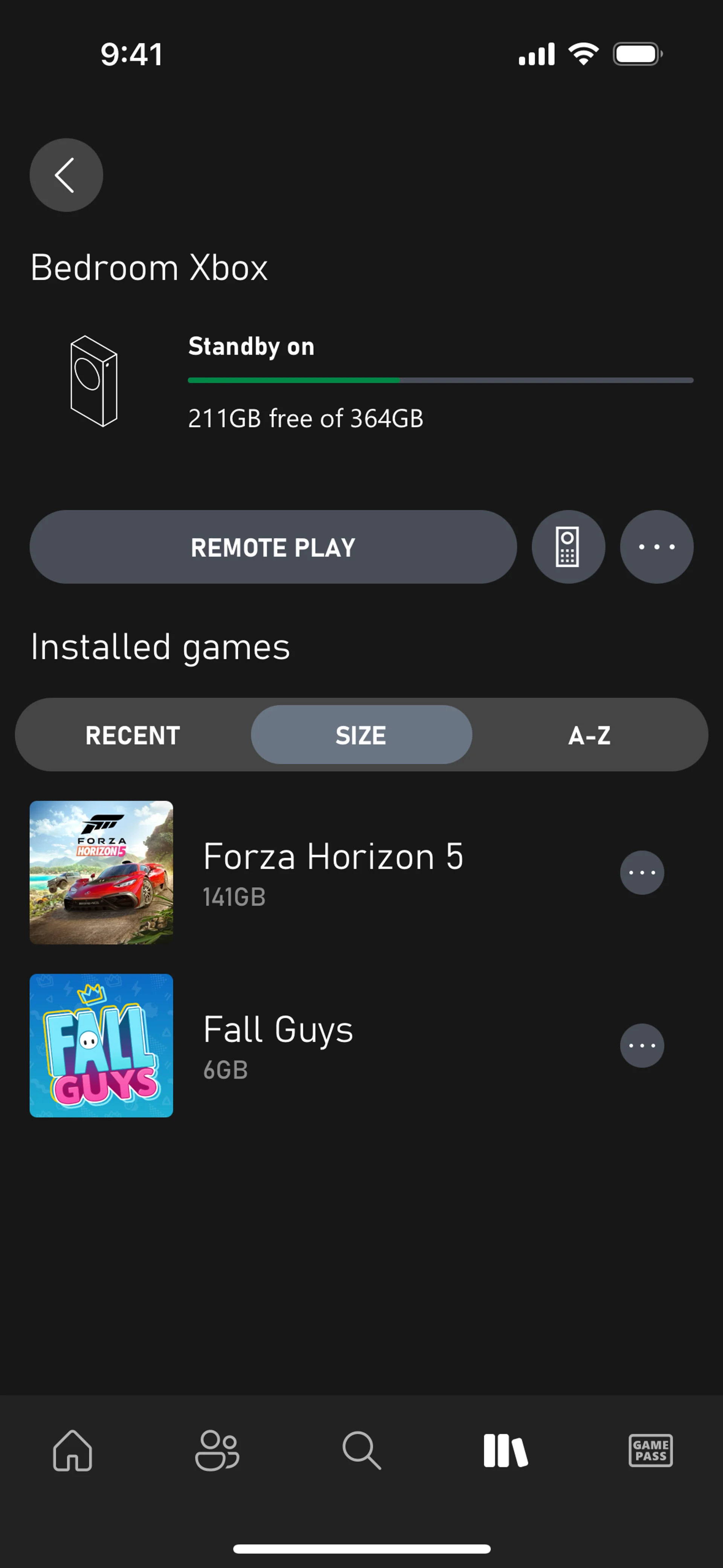Select the Size sorting option

pos(361,735)
